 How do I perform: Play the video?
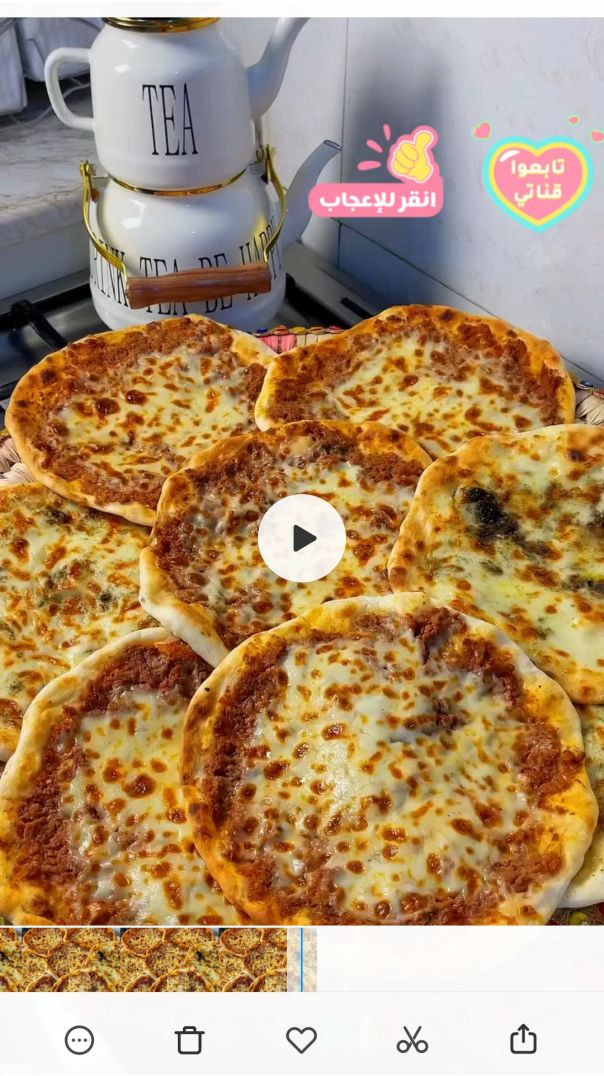click(x=301, y=538)
